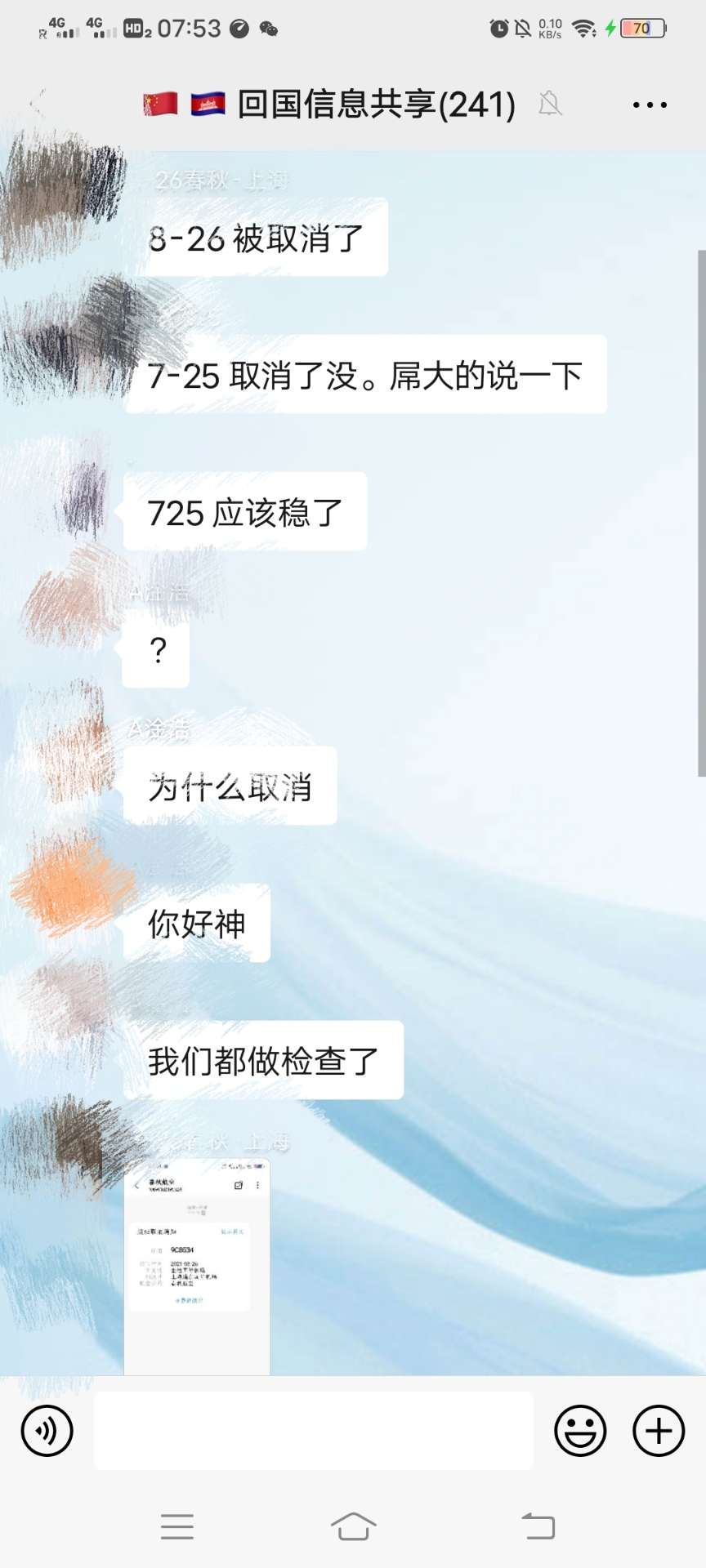Open the emoji sticker panel
The width and height of the screenshot is (706, 1568).
click(580, 1432)
